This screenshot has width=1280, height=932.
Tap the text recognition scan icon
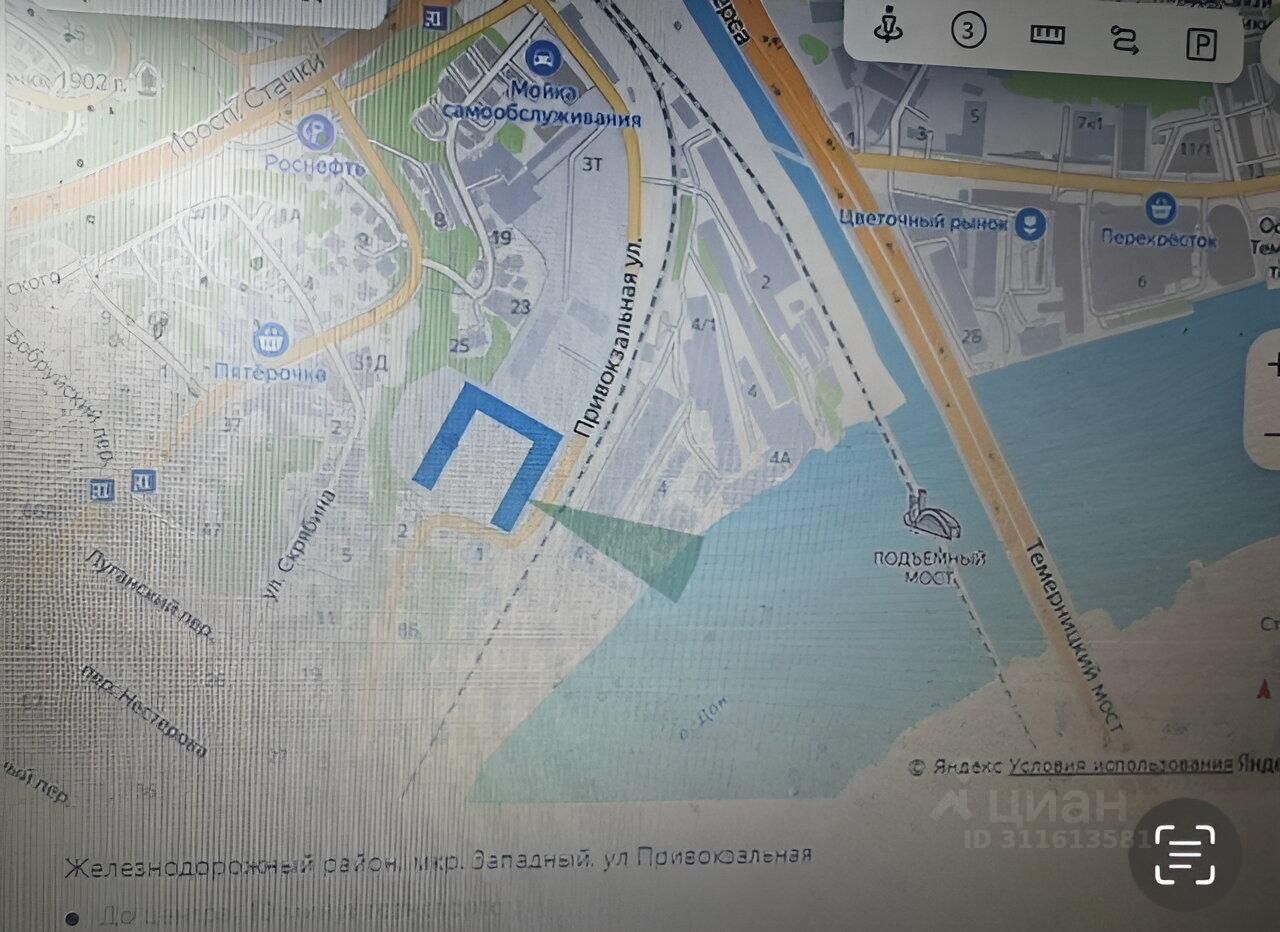click(x=1185, y=855)
